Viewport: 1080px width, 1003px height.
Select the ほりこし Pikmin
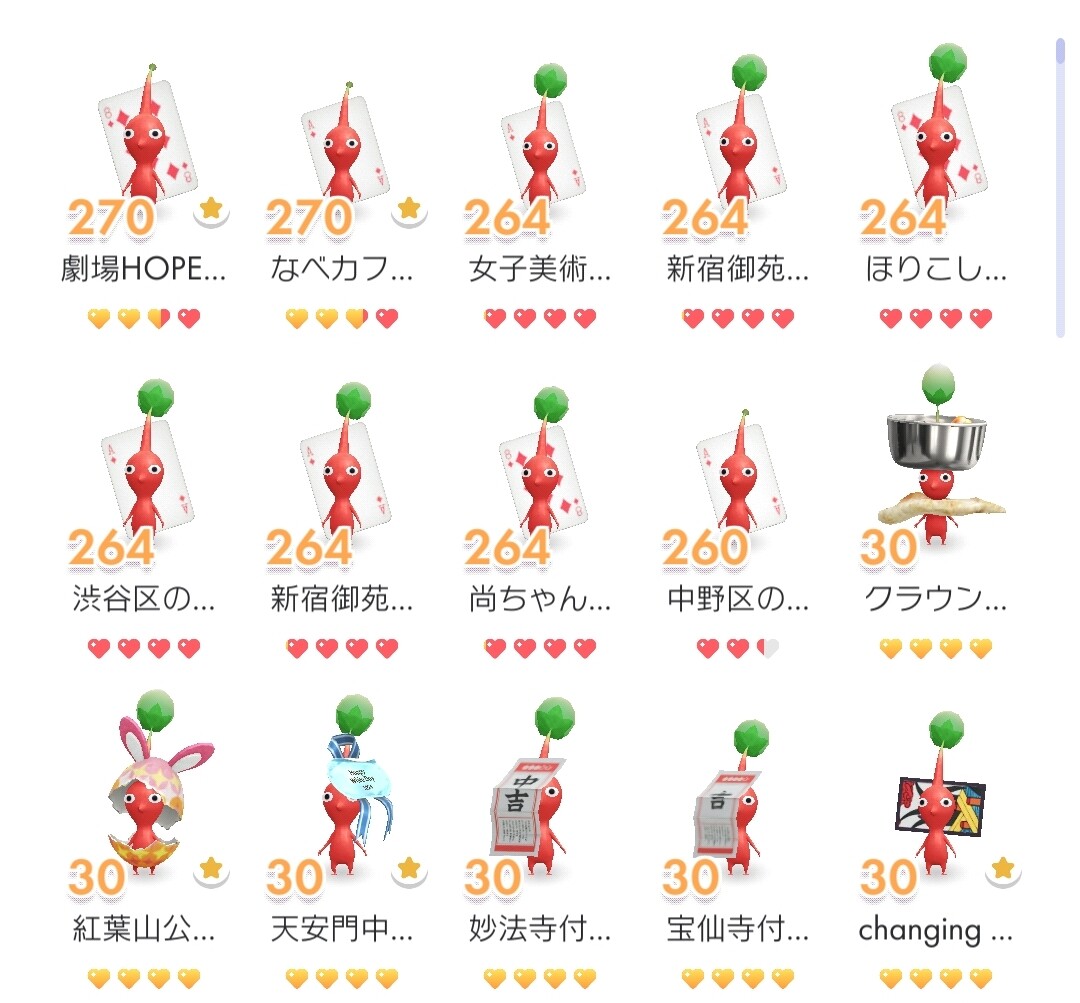pos(935,150)
